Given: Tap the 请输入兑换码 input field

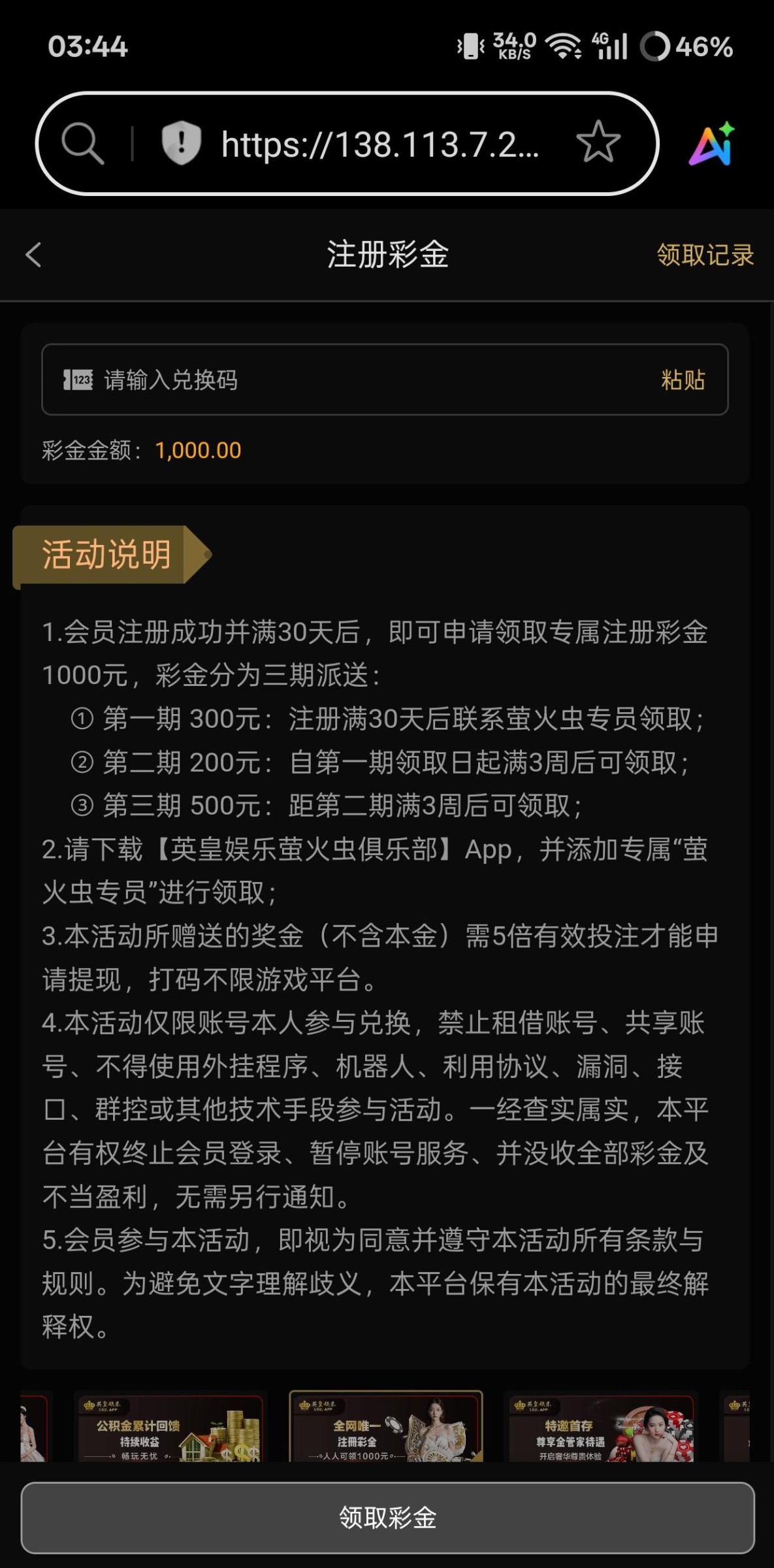Looking at the screenshot, I should coord(261,380).
